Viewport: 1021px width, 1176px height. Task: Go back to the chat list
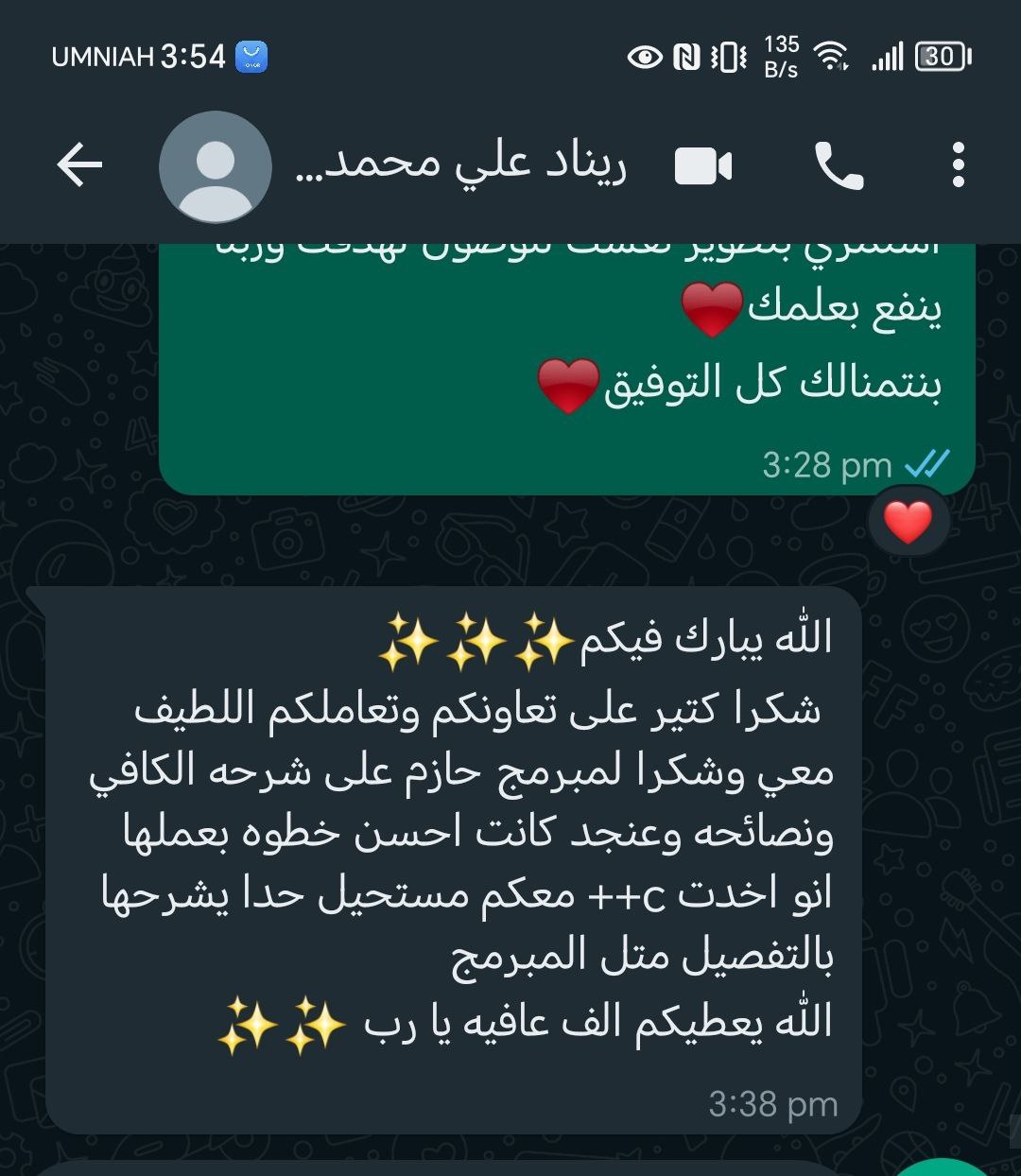79,166
